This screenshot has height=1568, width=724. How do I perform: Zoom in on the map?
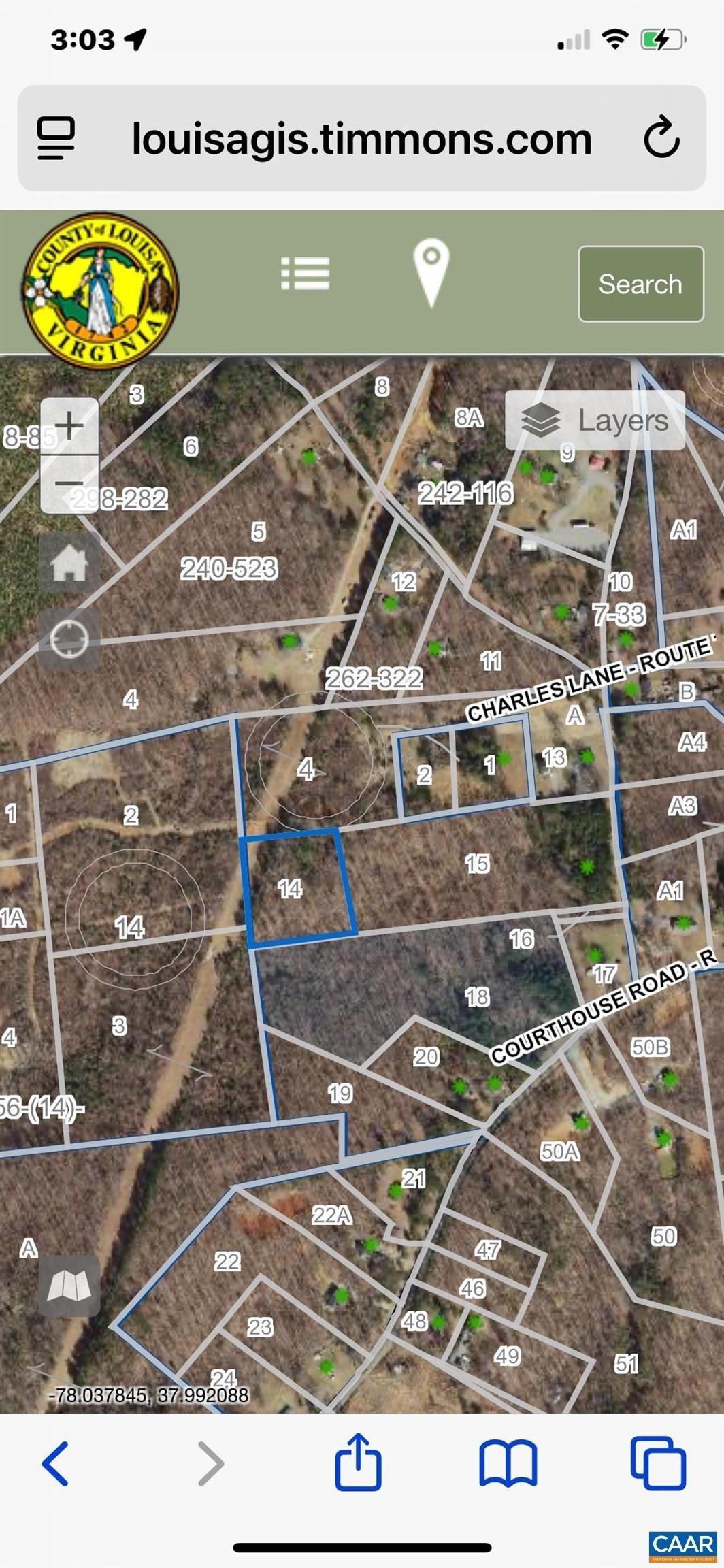(69, 427)
